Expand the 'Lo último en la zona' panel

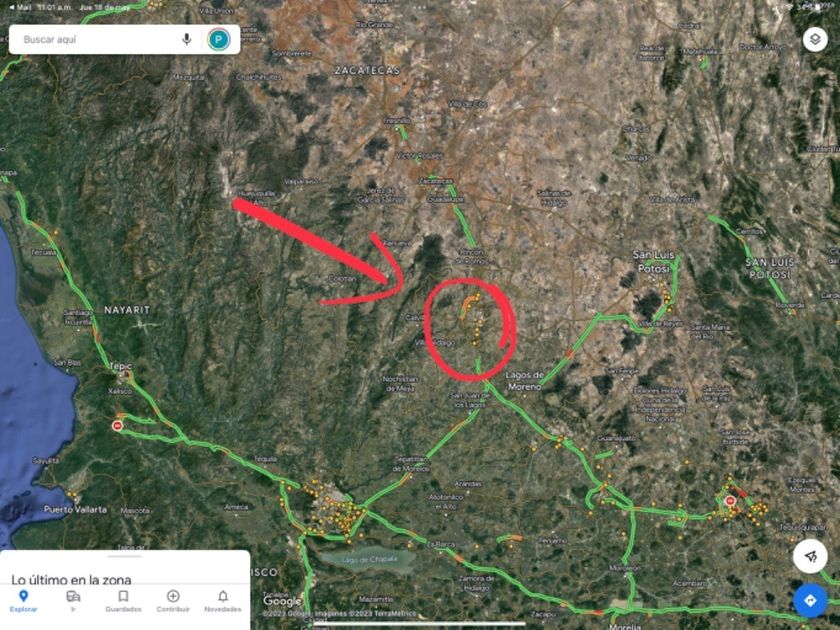pyautogui.click(x=124, y=568)
